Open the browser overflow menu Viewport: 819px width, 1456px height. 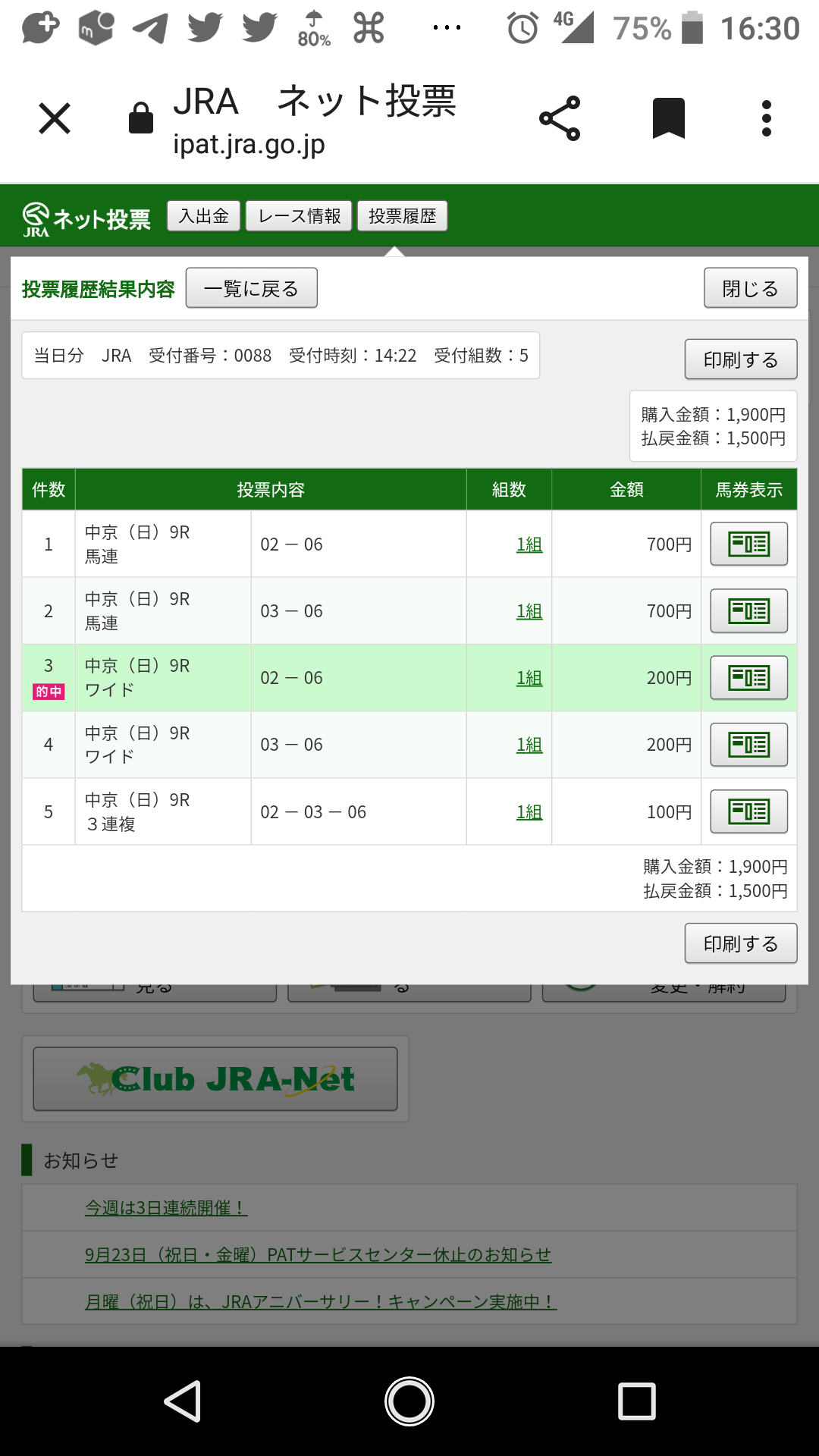(767, 118)
